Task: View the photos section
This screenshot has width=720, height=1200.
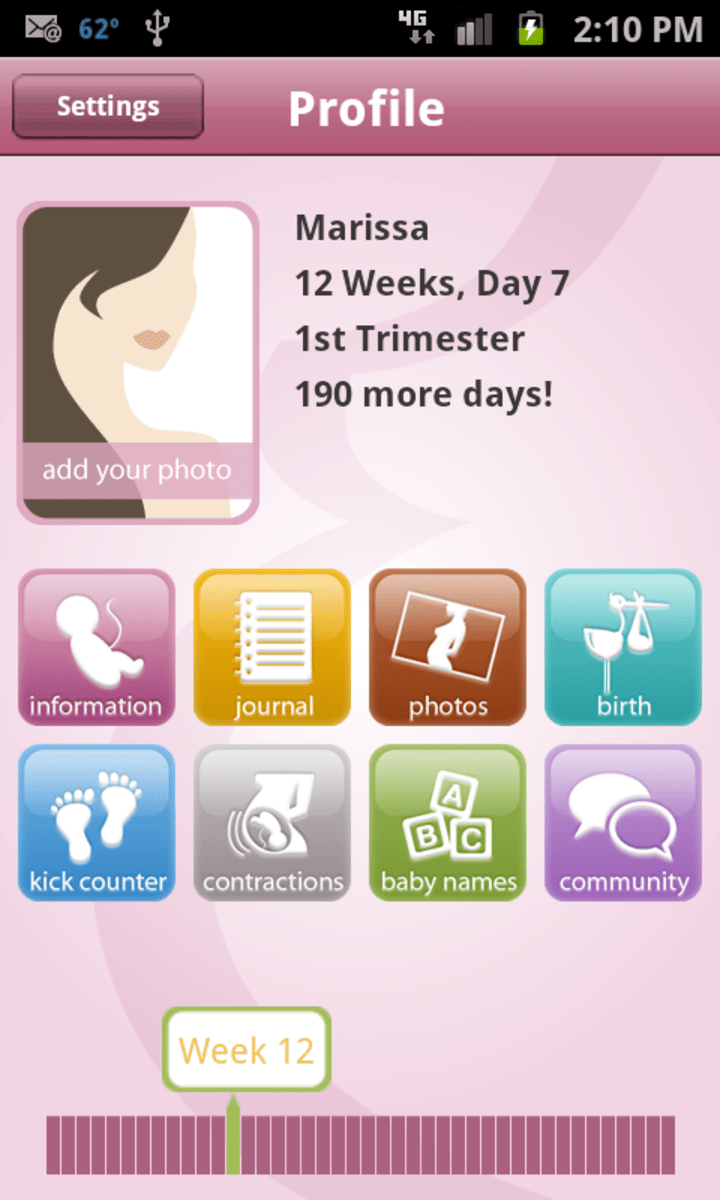Action: pos(447,645)
